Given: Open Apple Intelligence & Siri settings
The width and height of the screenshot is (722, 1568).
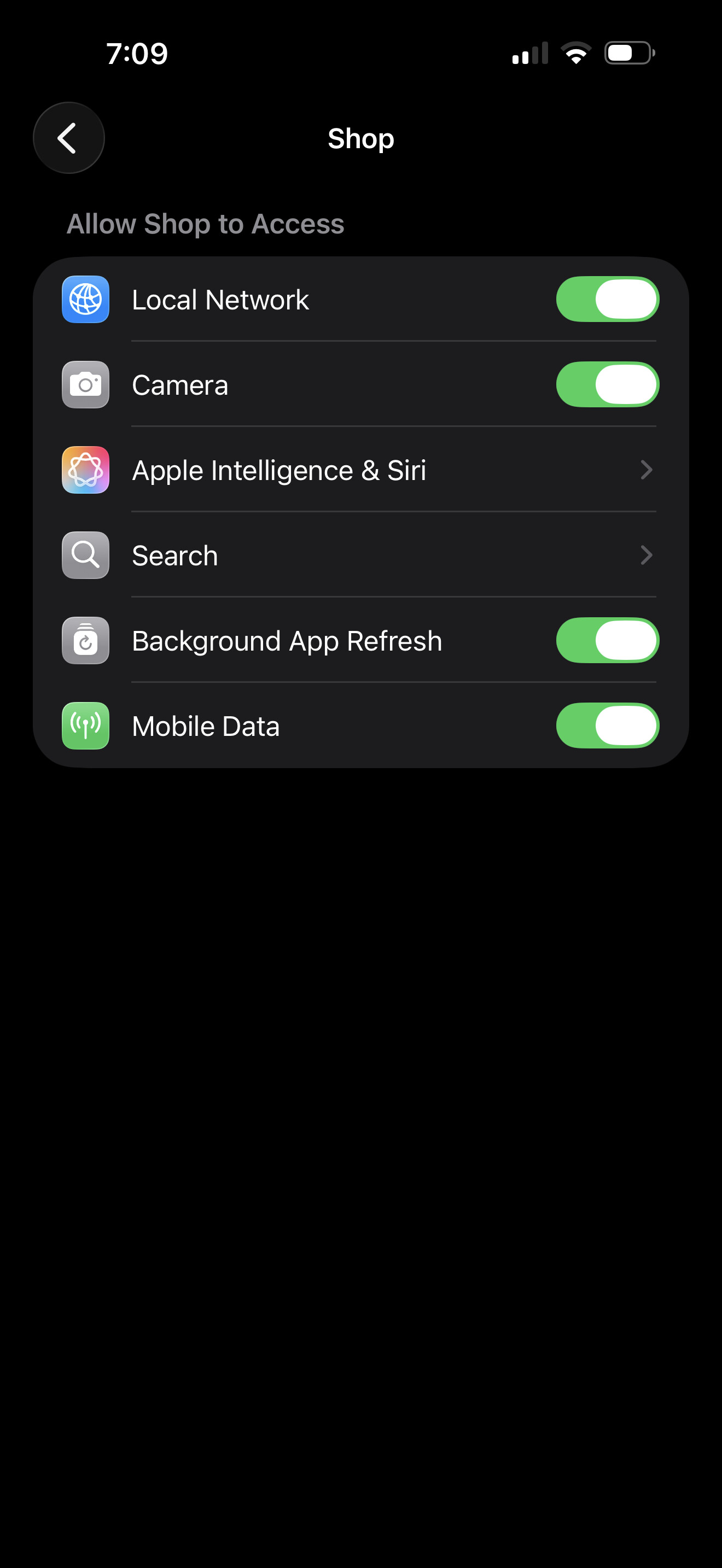Looking at the screenshot, I should point(360,470).
